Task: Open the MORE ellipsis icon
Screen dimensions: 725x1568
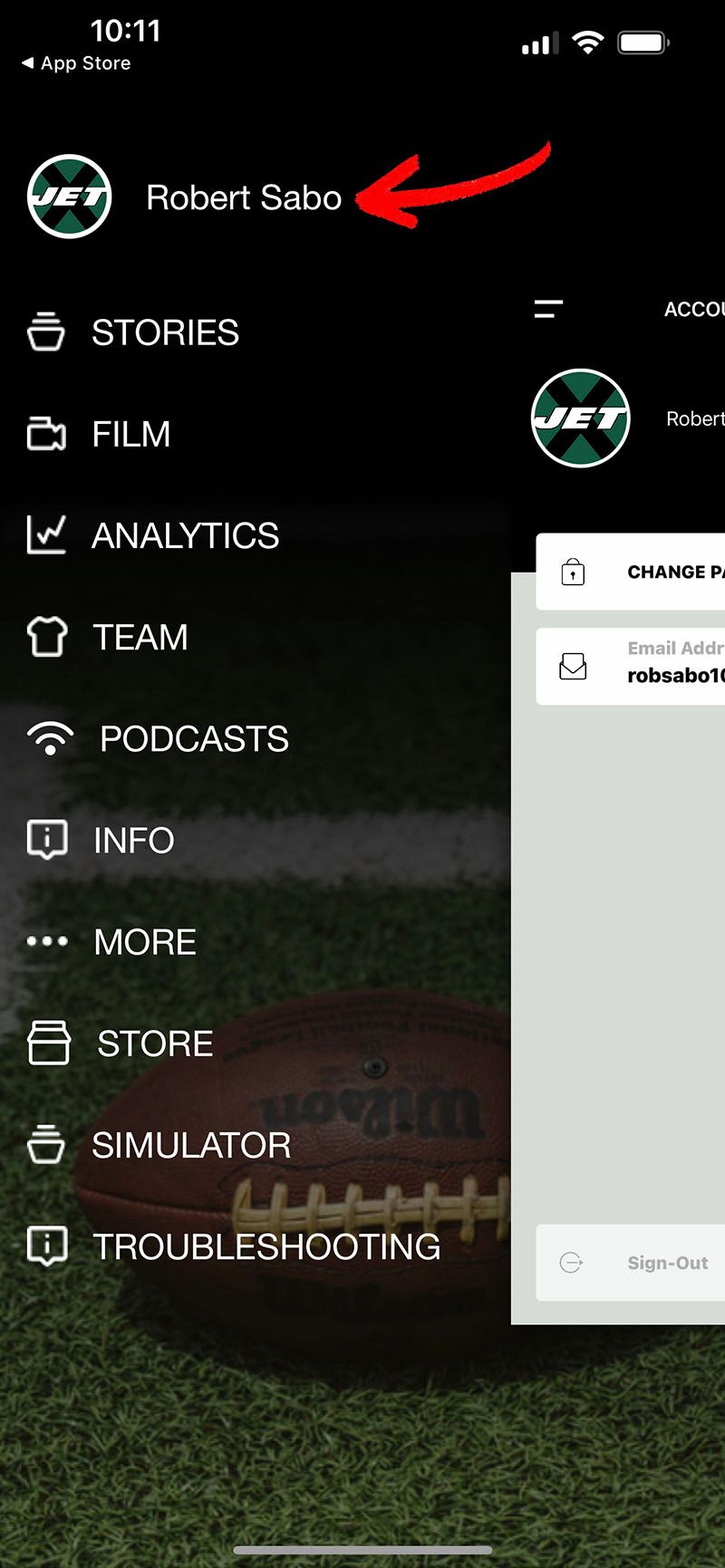Action: pos(47,941)
